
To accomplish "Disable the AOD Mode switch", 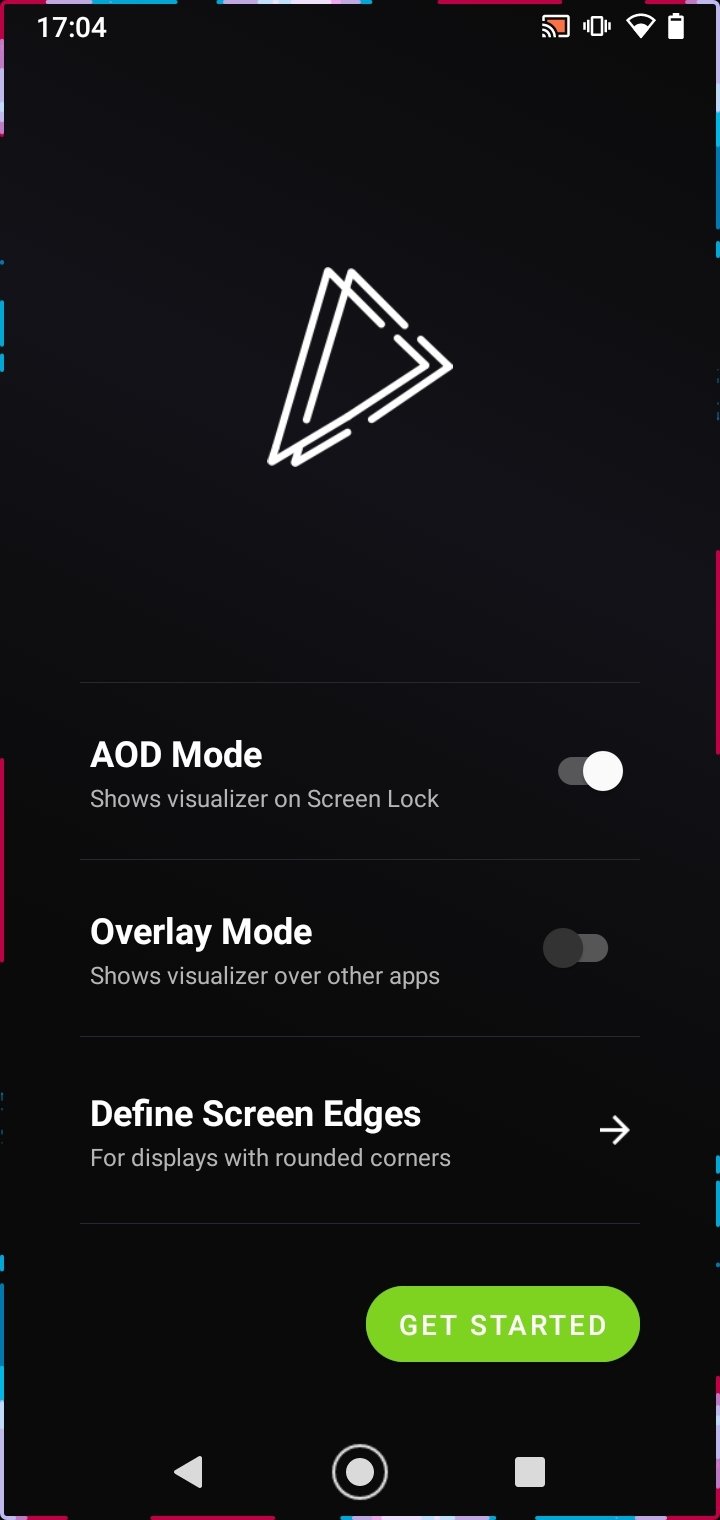I will tap(590, 771).
